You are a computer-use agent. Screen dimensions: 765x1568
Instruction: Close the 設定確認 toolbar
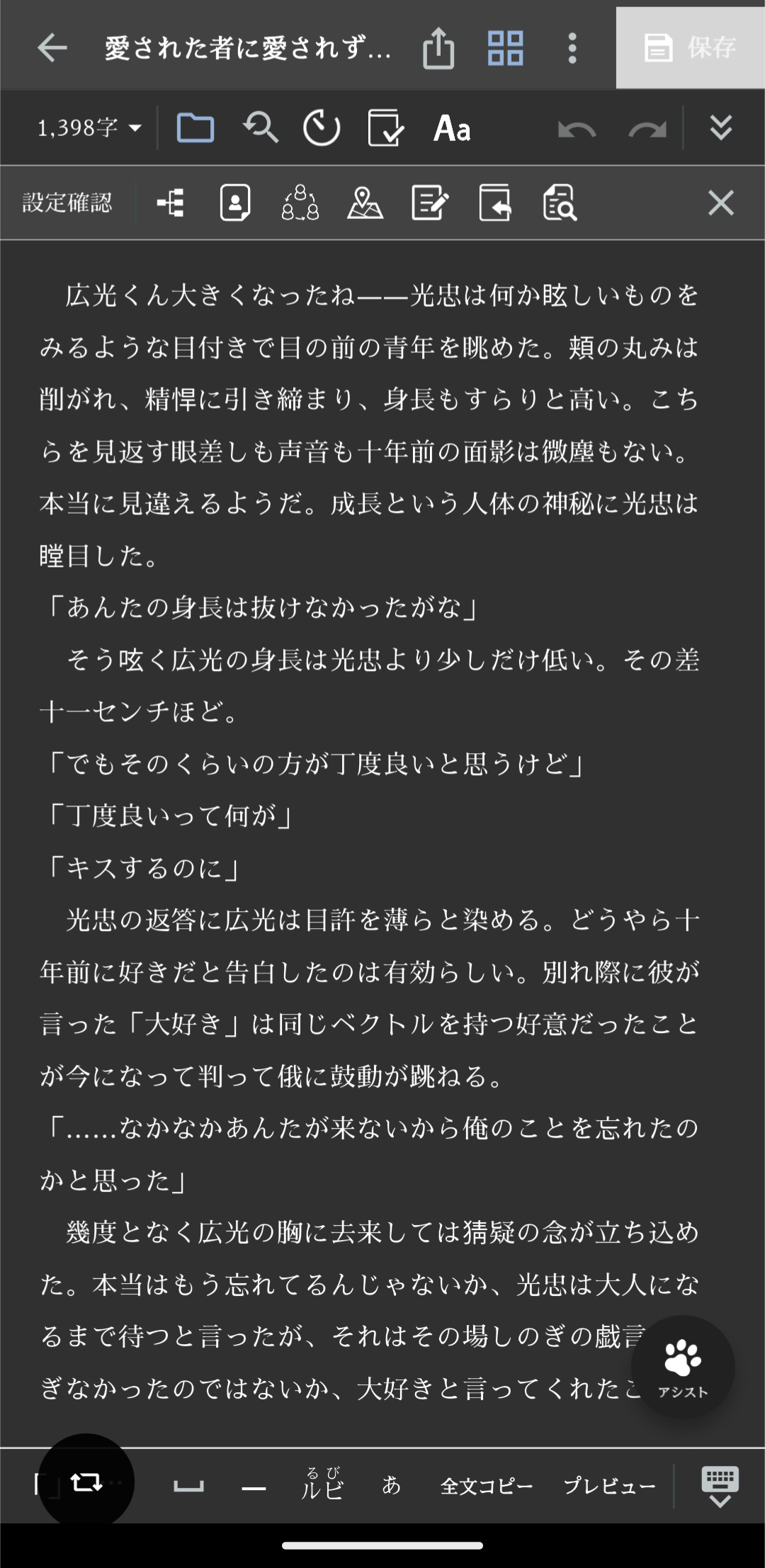tap(720, 203)
